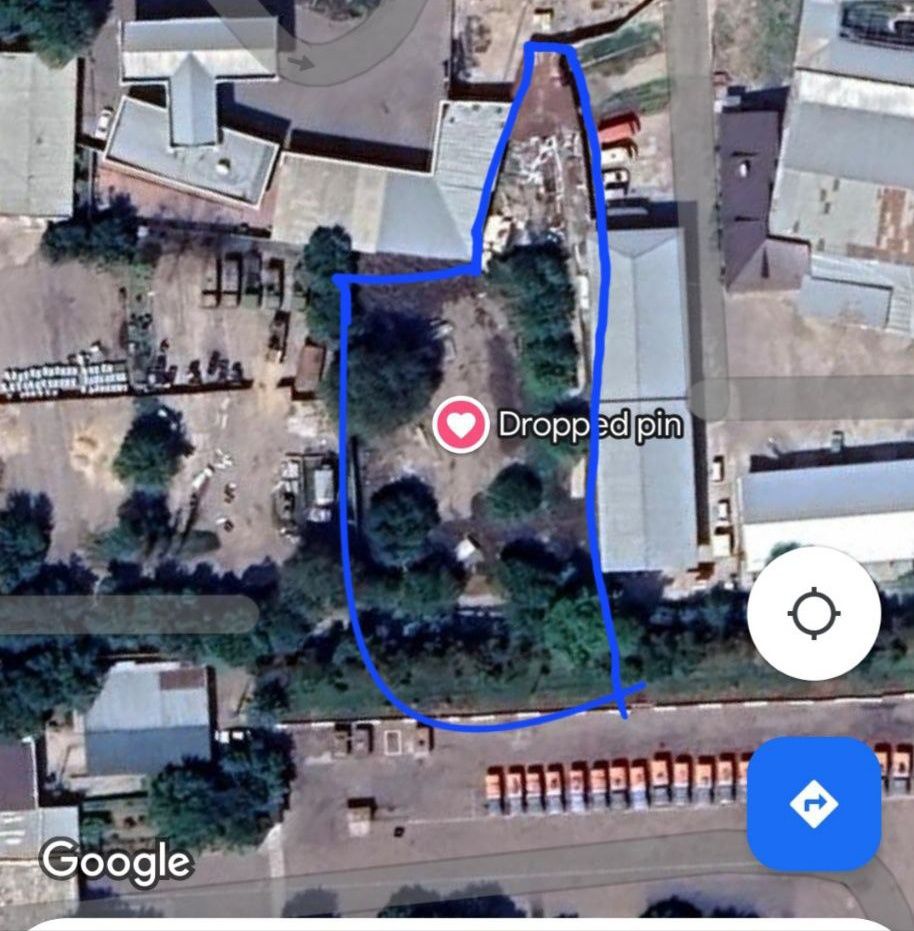Select the Dropped pin heart marker
Screen dimensions: 914x931
point(460,425)
